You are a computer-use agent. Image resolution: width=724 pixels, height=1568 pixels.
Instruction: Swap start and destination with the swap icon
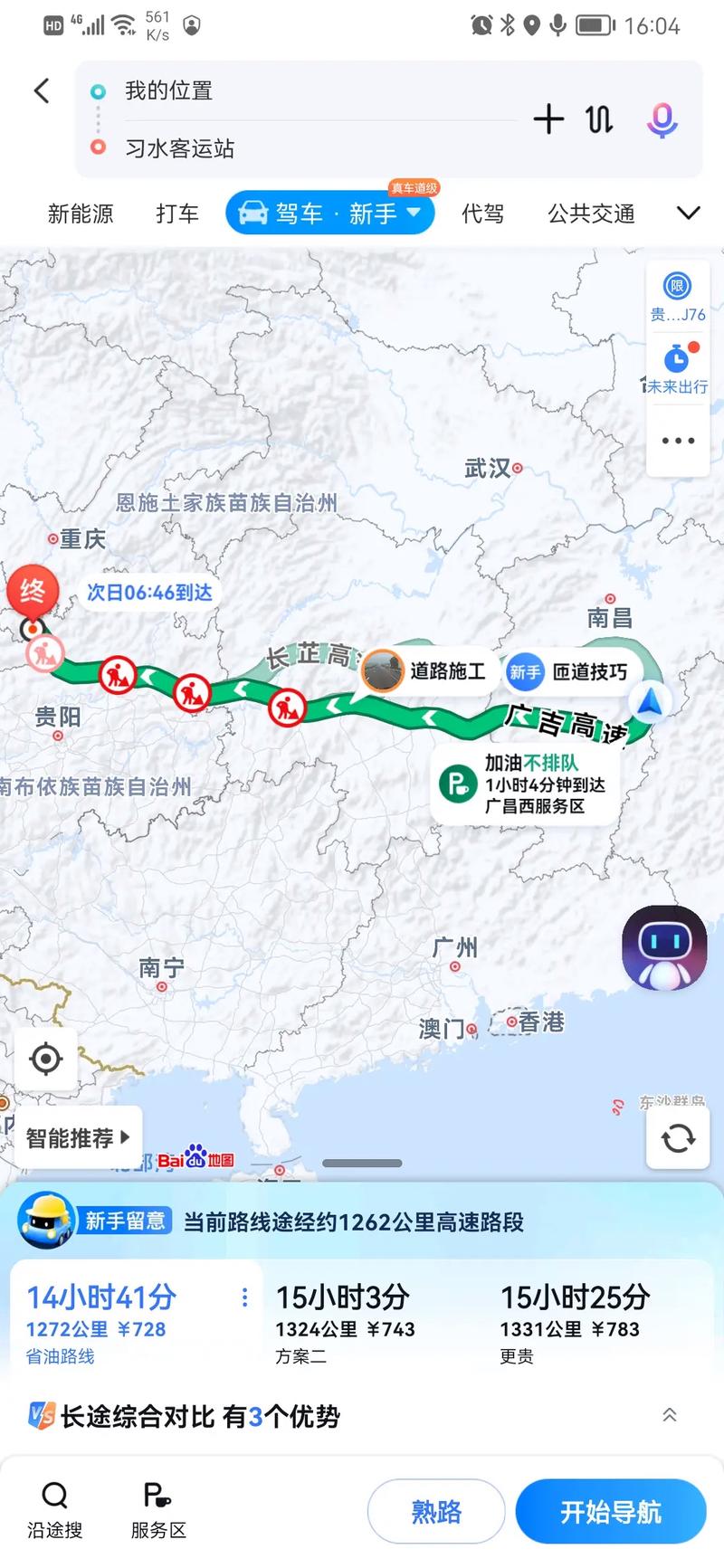pyautogui.click(x=599, y=119)
